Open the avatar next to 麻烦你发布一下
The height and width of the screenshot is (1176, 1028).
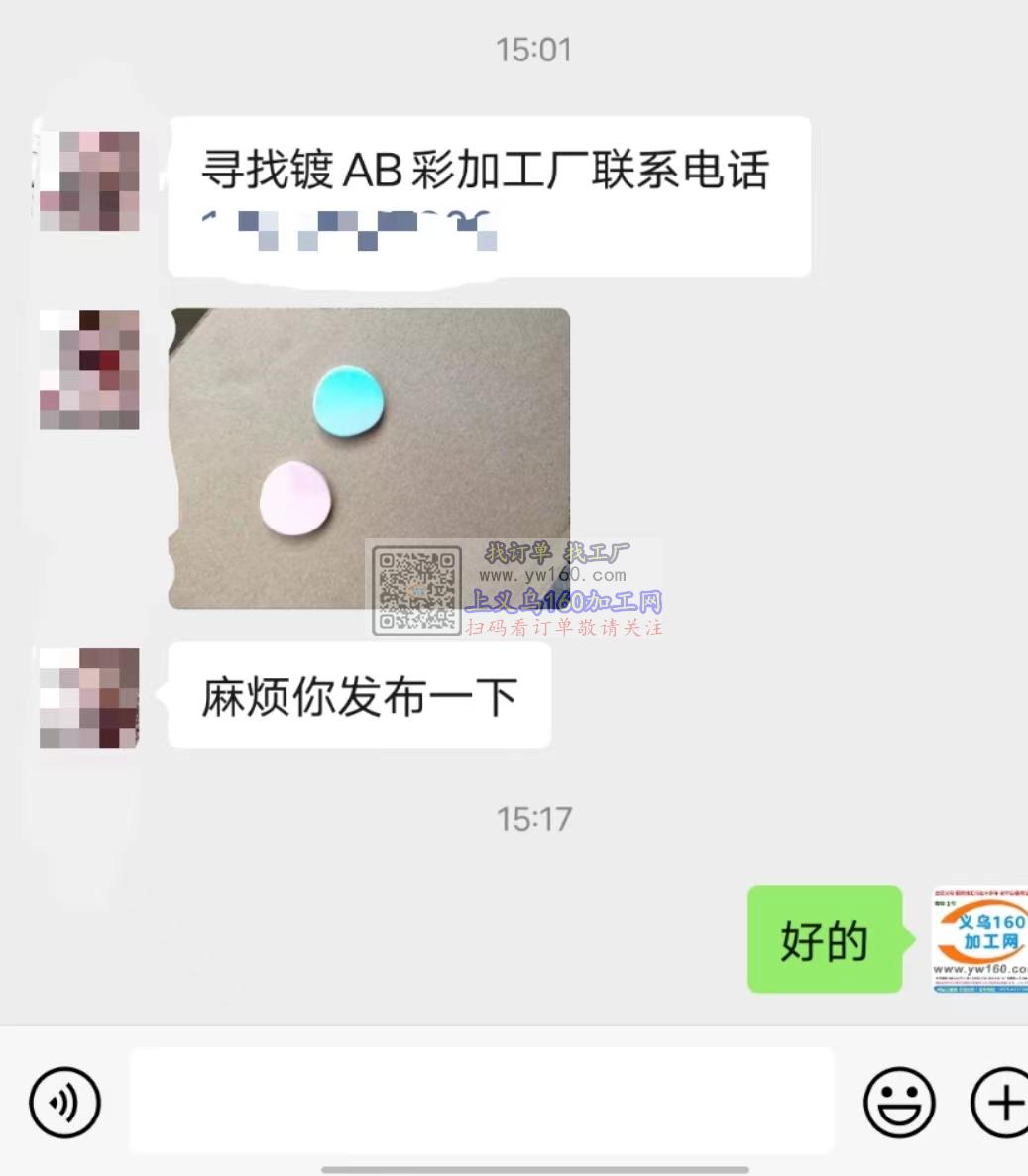coord(89,698)
